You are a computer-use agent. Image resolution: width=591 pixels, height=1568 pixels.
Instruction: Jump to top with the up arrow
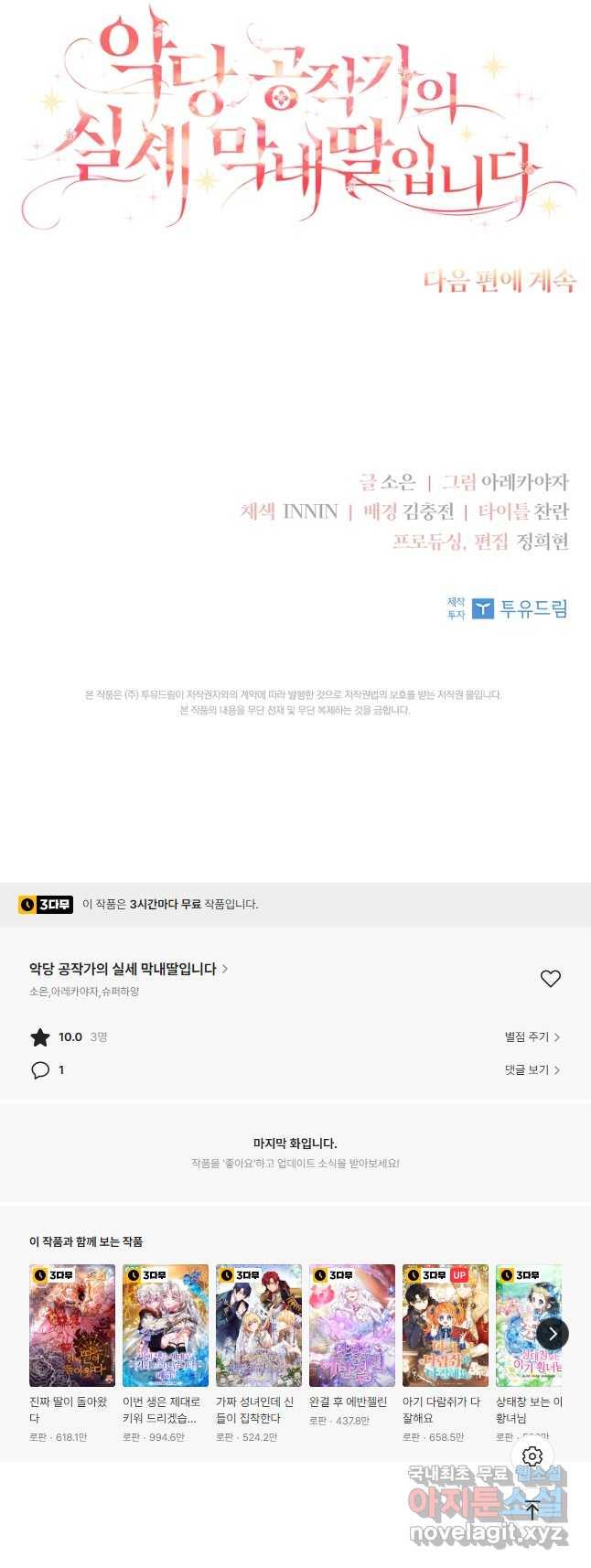click(x=532, y=1510)
